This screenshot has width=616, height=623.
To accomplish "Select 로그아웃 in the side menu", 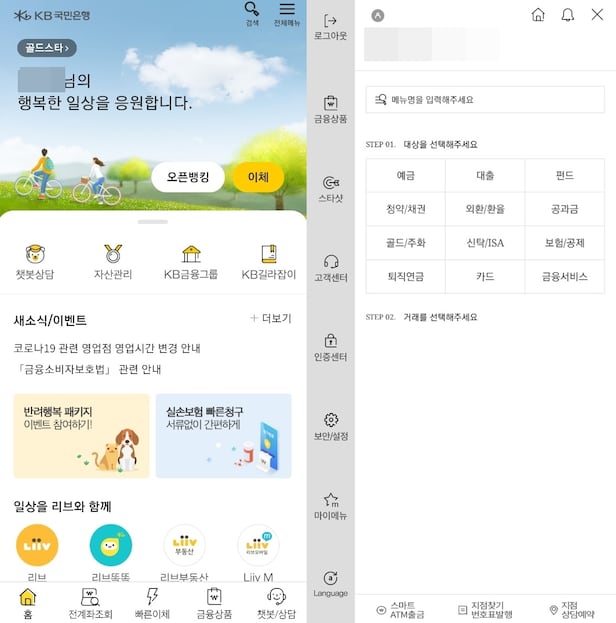I will click(330, 26).
